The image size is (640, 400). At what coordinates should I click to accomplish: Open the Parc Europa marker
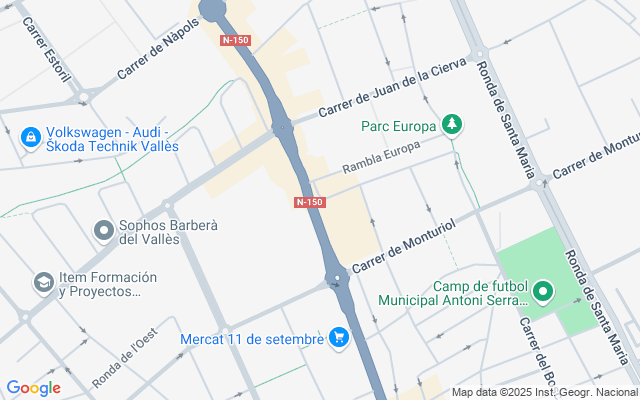point(453,125)
